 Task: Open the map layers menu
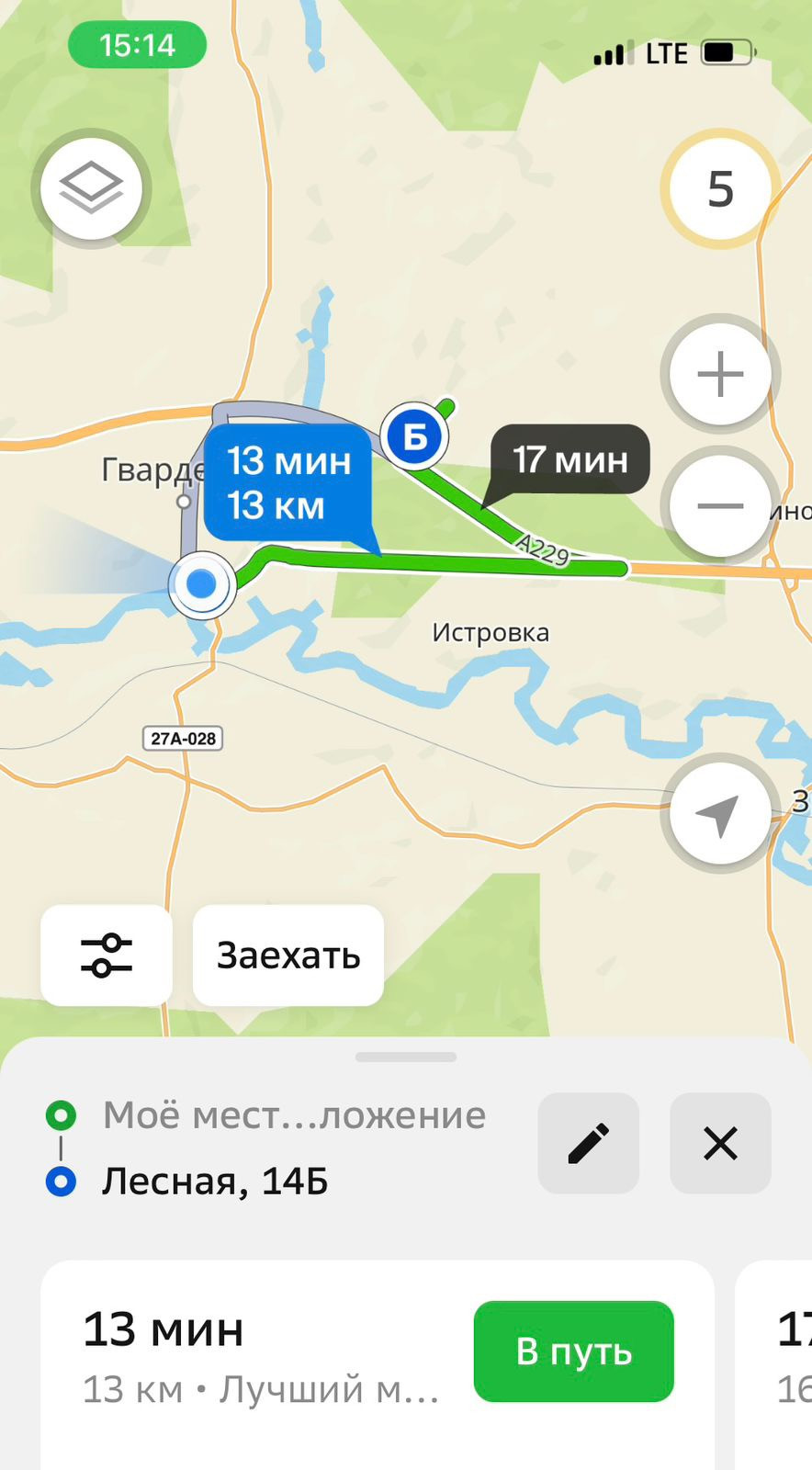coord(91,188)
